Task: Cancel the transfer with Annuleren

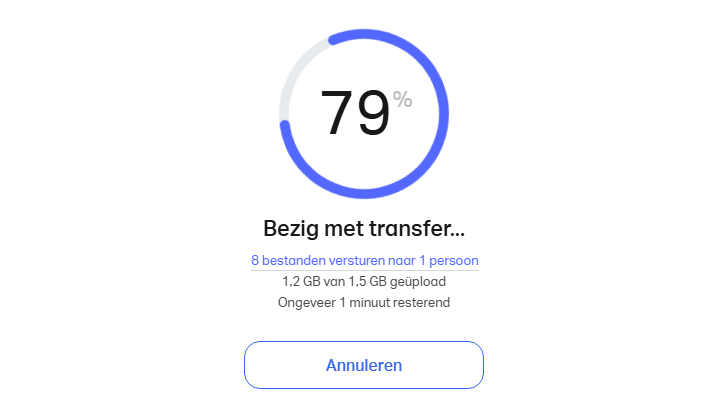Action: pyautogui.click(x=363, y=365)
